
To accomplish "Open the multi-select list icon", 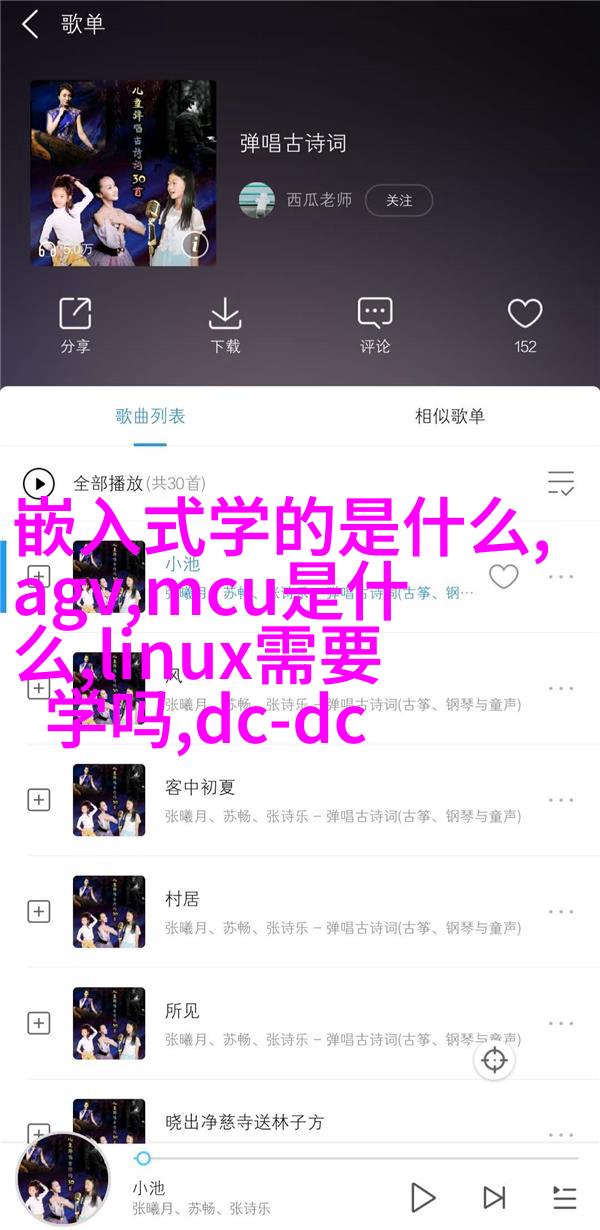I will [561, 483].
